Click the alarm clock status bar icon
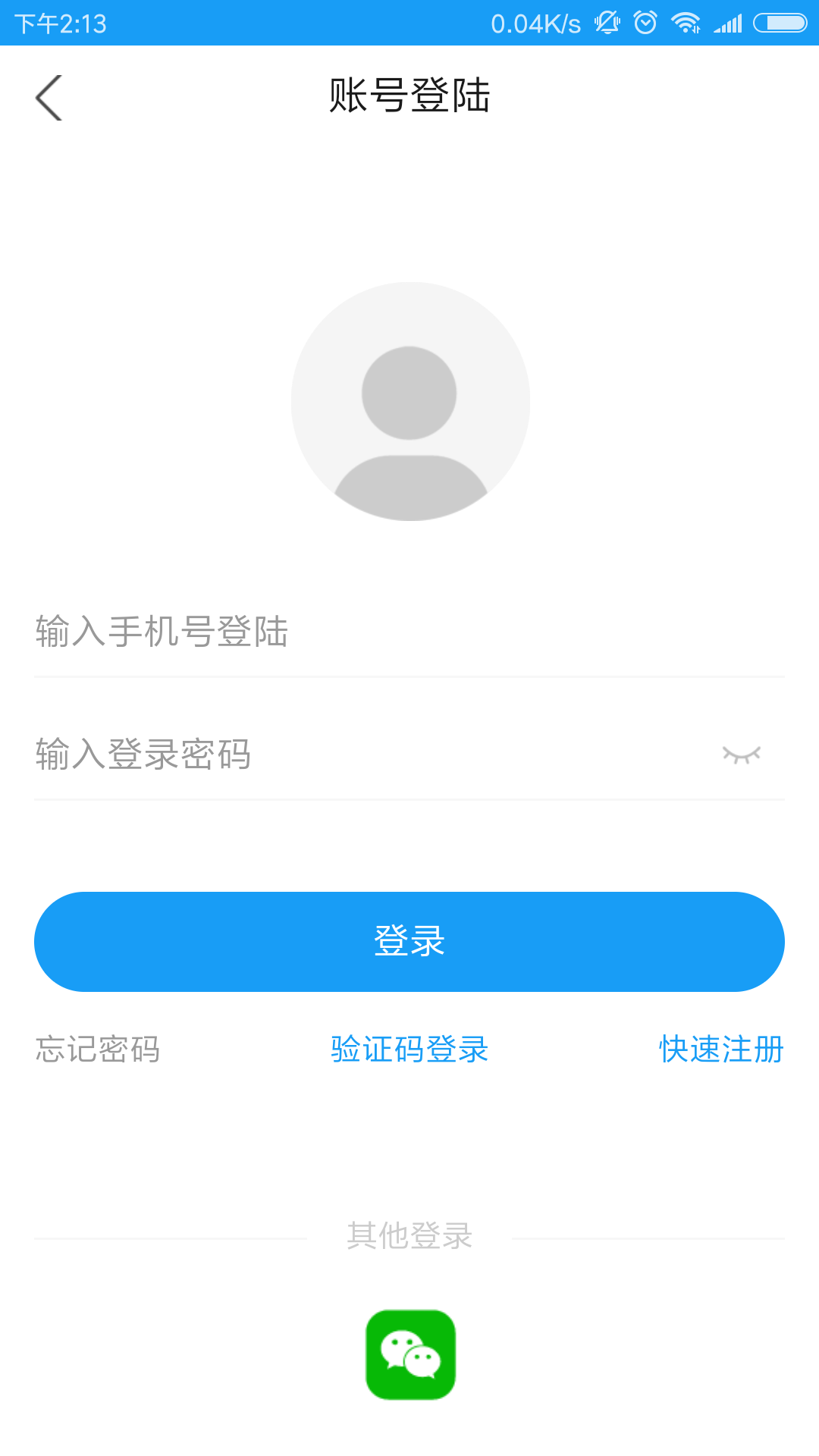This screenshot has height=1456, width=819. point(645,22)
